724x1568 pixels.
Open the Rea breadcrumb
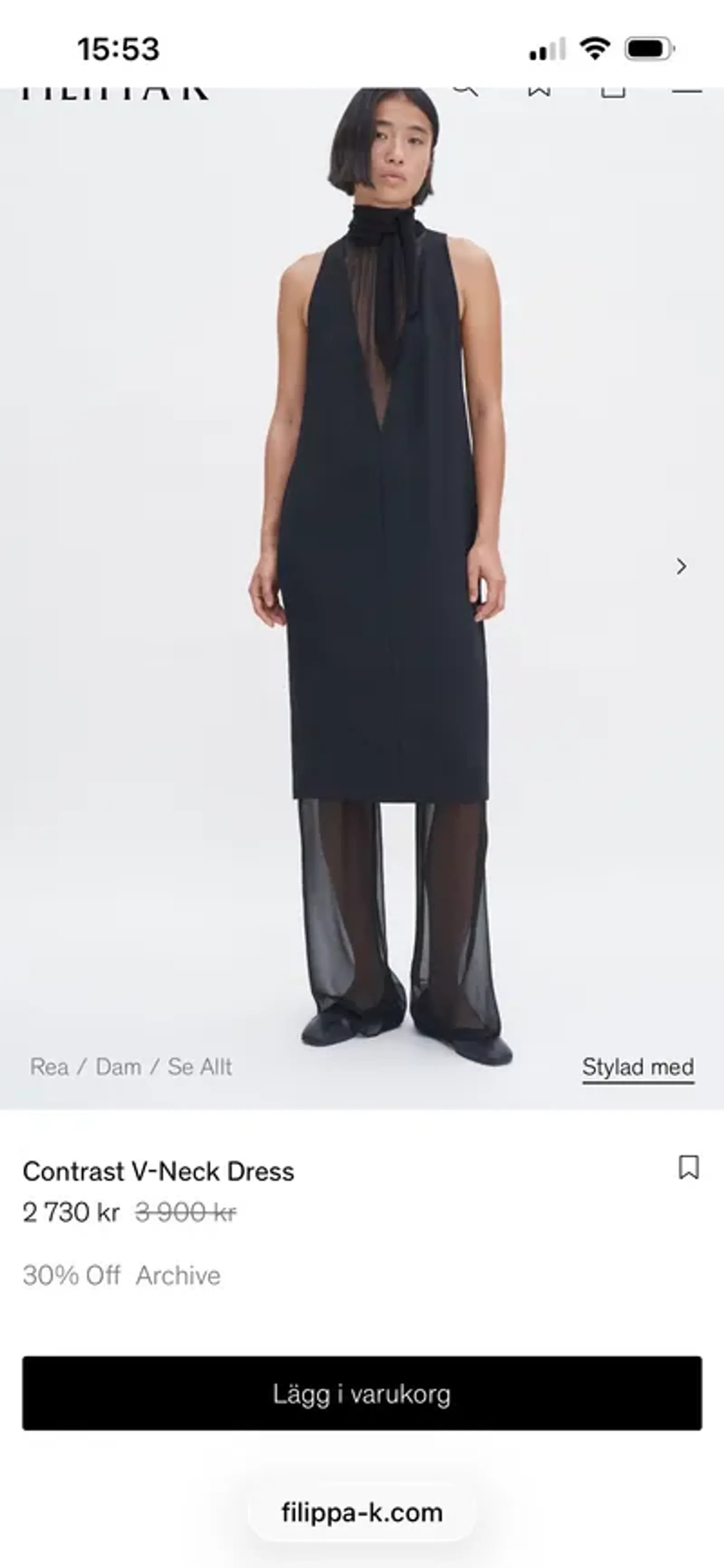[x=49, y=1066]
